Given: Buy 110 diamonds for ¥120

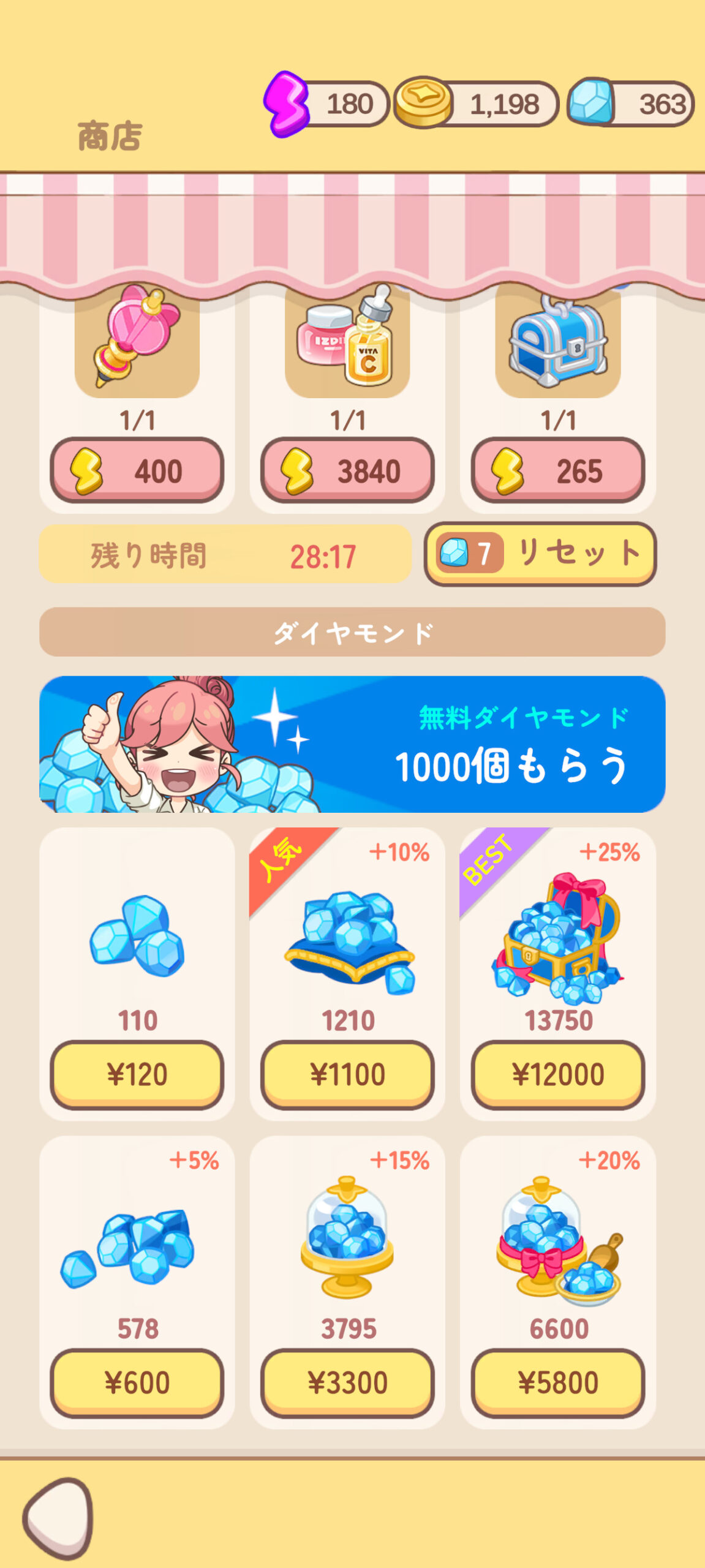Looking at the screenshot, I should (x=137, y=1074).
